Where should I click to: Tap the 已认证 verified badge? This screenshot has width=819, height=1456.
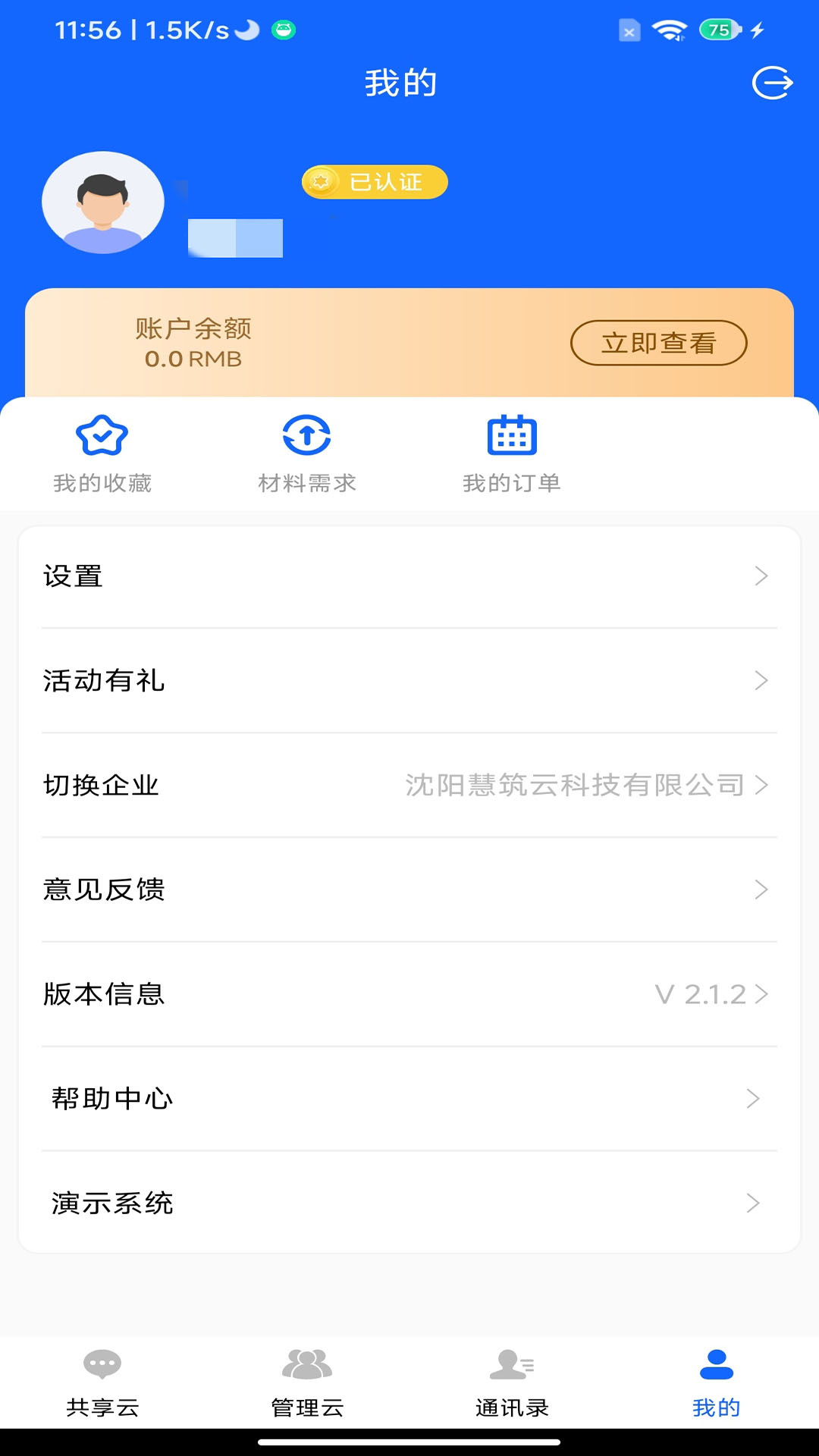[375, 182]
